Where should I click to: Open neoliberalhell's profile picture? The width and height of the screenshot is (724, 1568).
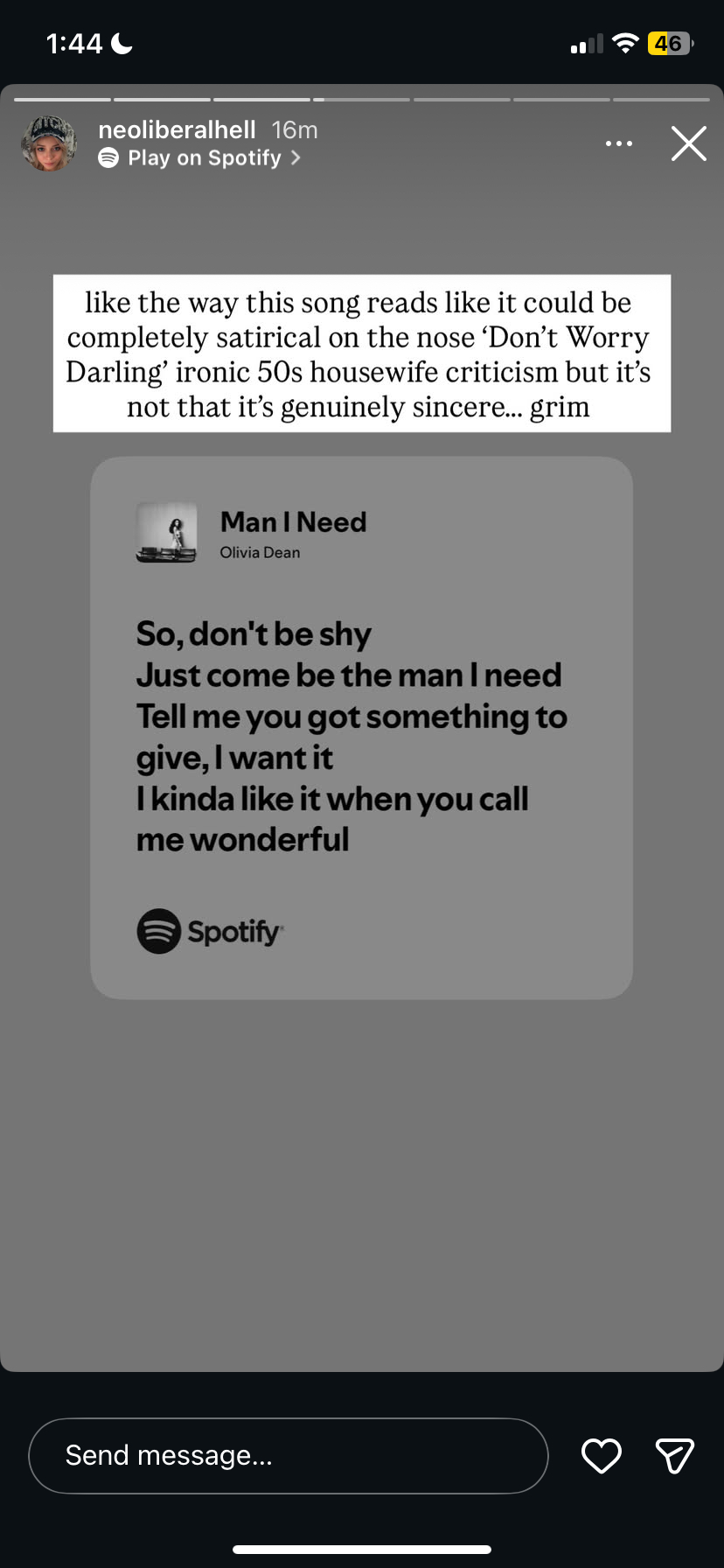pyautogui.click(x=49, y=143)
